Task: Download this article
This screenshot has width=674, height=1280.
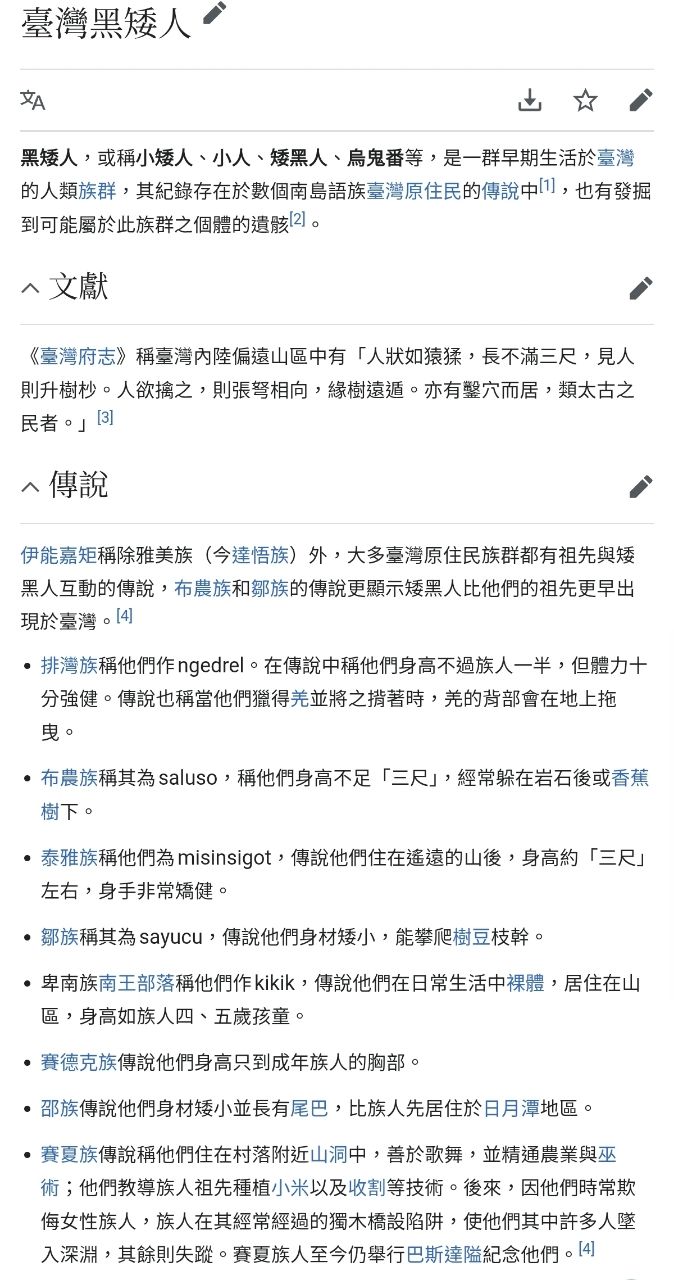Action: pos(529,100)
